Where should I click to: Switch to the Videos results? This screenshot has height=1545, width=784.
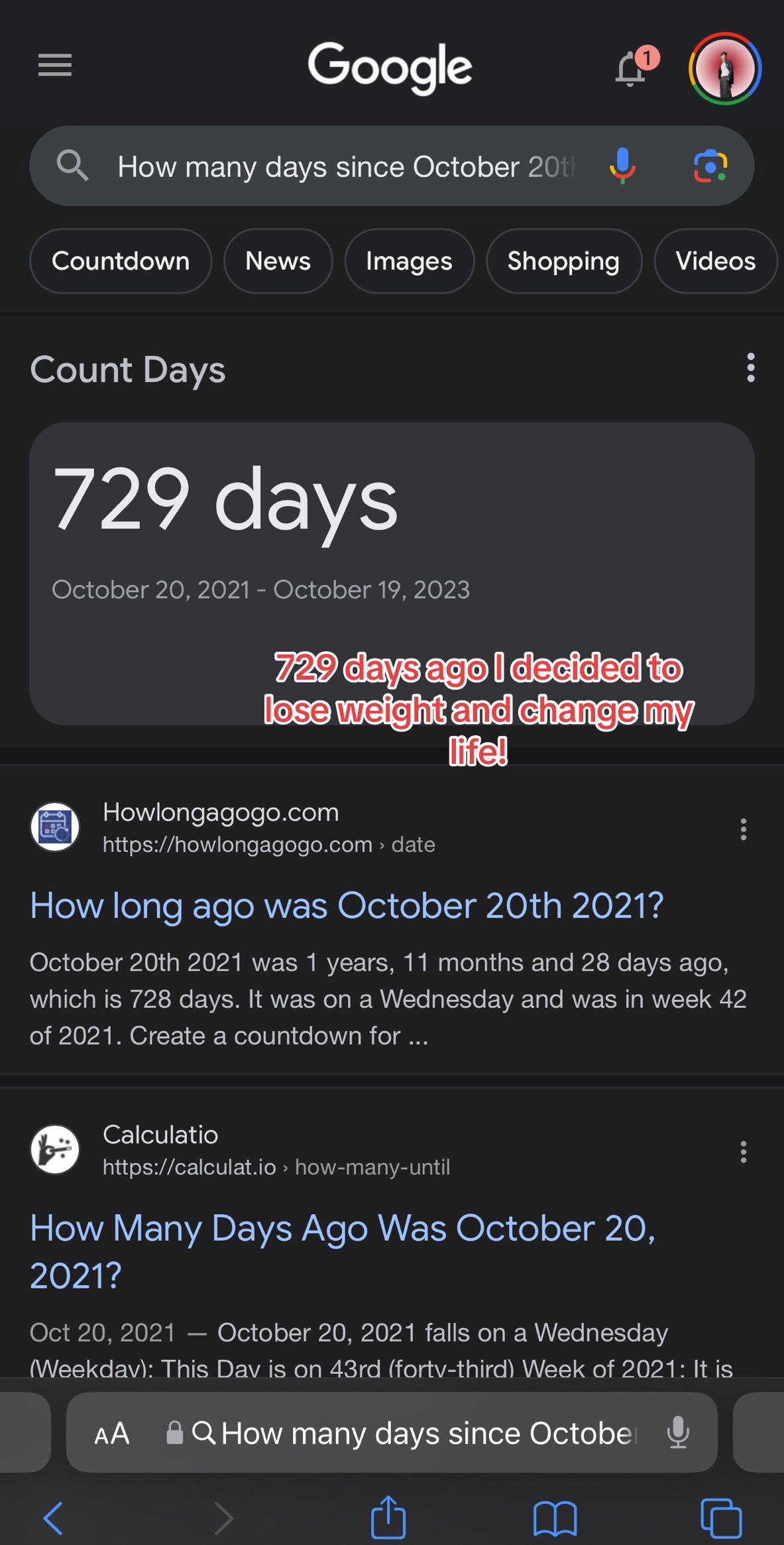(715, 261)
